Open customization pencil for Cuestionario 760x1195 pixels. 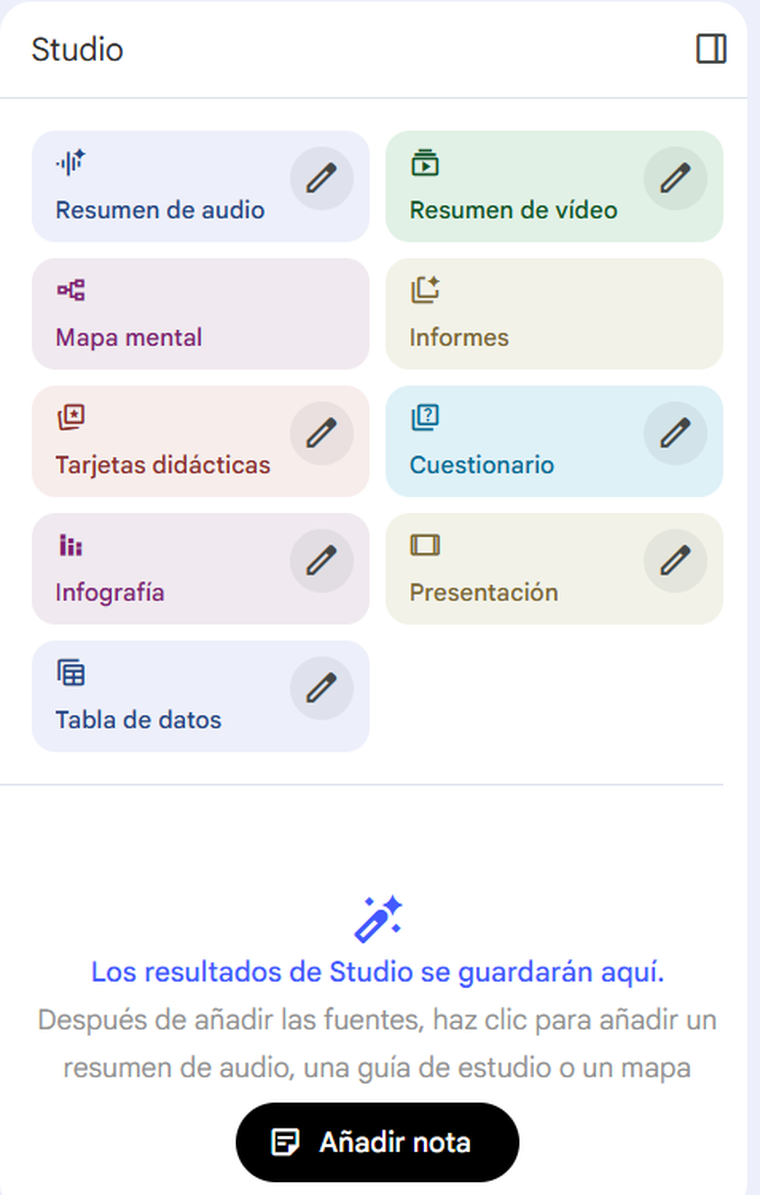tap(676, 434)
